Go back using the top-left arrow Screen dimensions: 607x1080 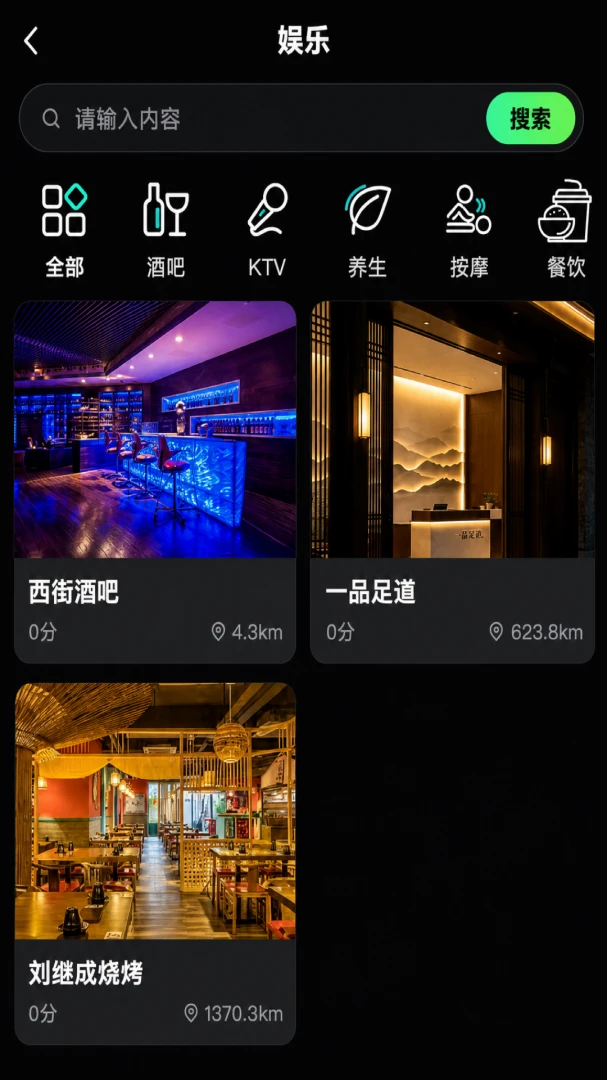point(30,41)
